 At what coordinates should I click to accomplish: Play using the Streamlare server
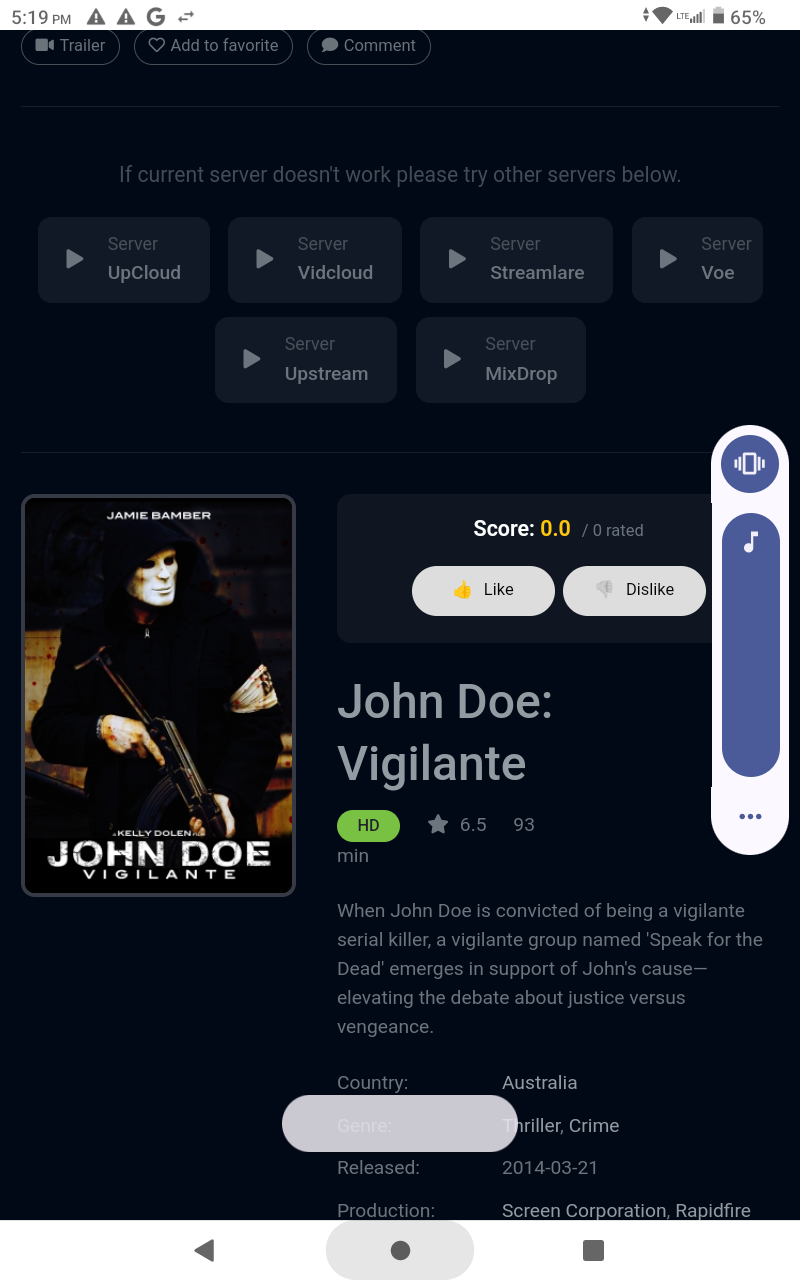coord(516,260)
